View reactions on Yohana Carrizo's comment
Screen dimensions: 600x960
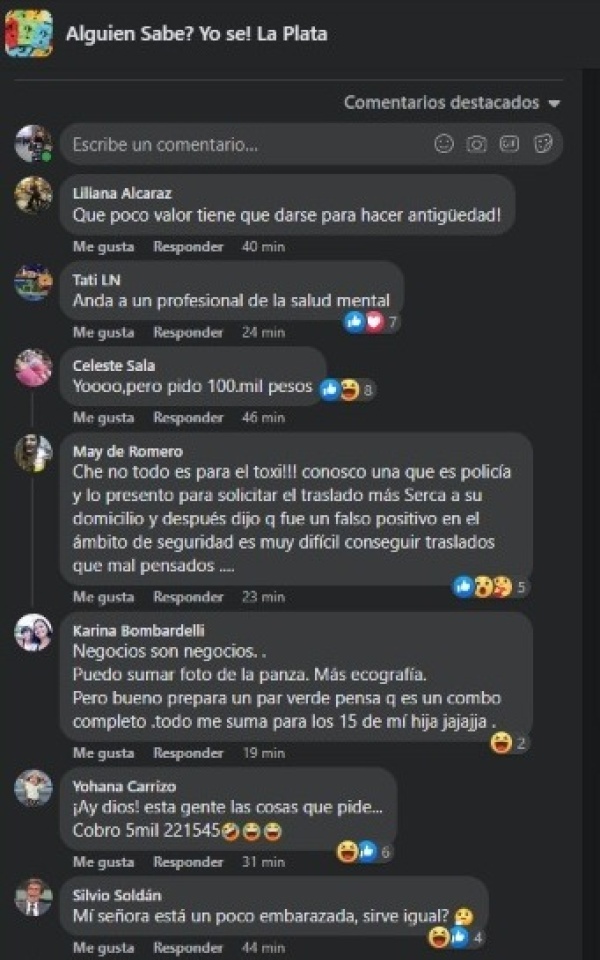(x=364, y=852)
